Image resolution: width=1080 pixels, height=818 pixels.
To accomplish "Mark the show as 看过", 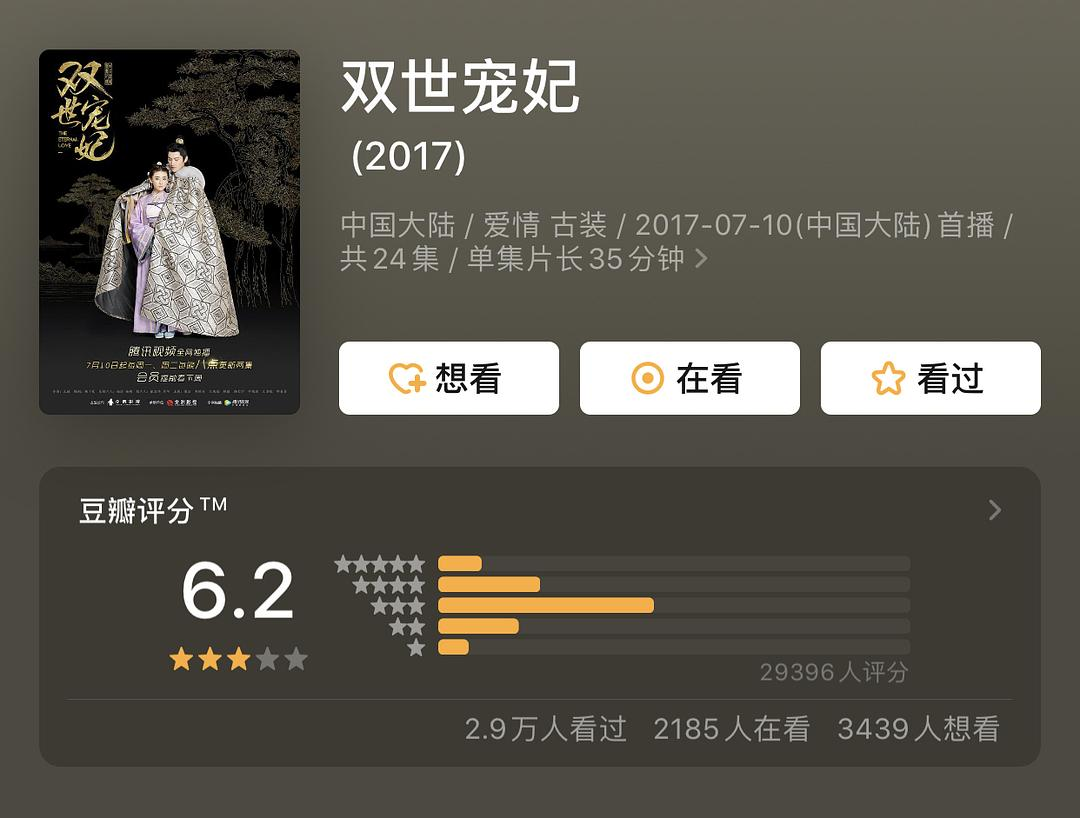I will click(930, 378).
